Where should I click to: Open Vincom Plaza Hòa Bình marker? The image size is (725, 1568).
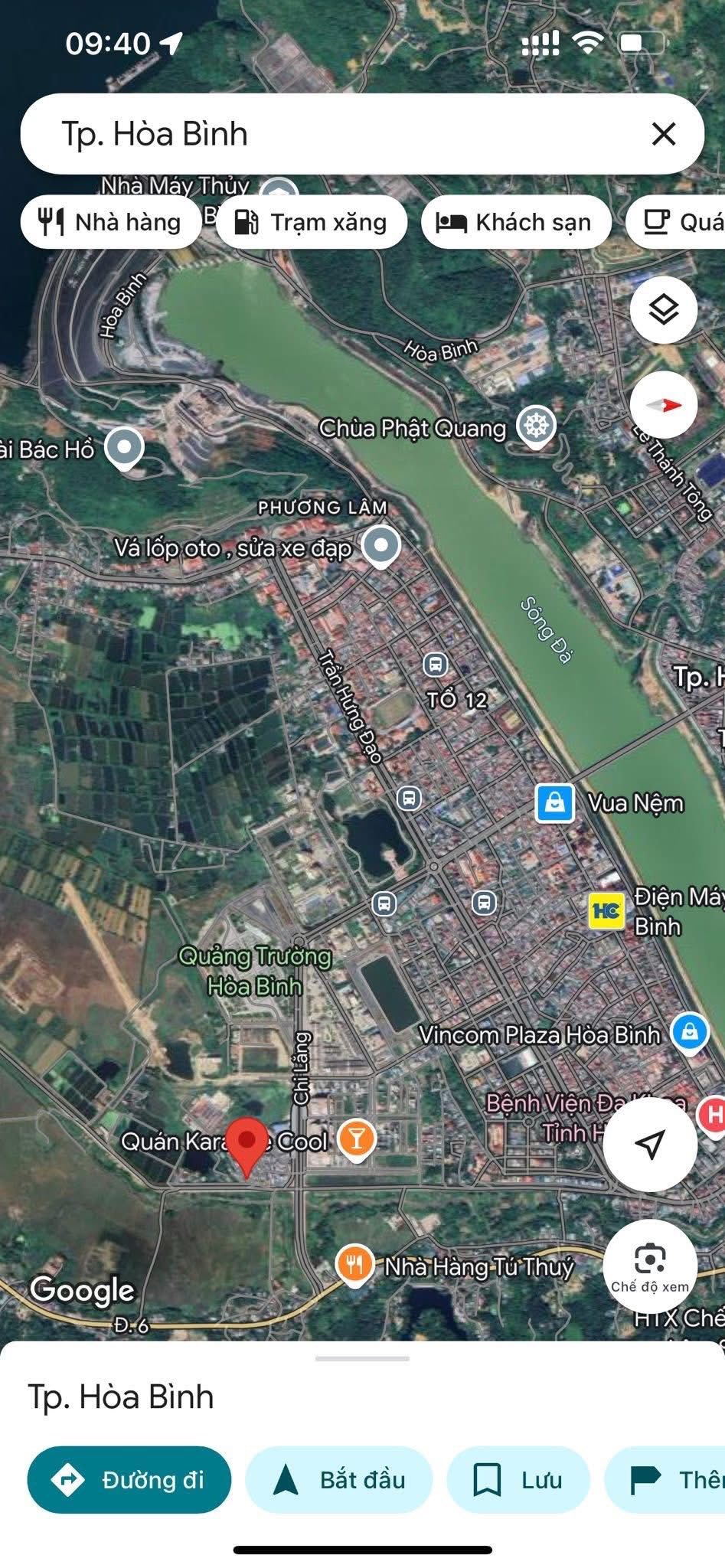click(689, 1031)
